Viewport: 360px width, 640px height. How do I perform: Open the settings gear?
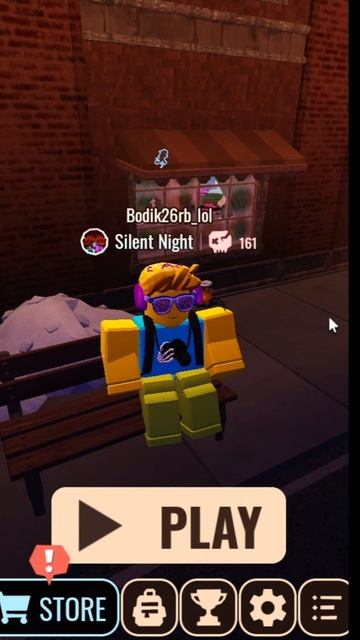(268, 608)
